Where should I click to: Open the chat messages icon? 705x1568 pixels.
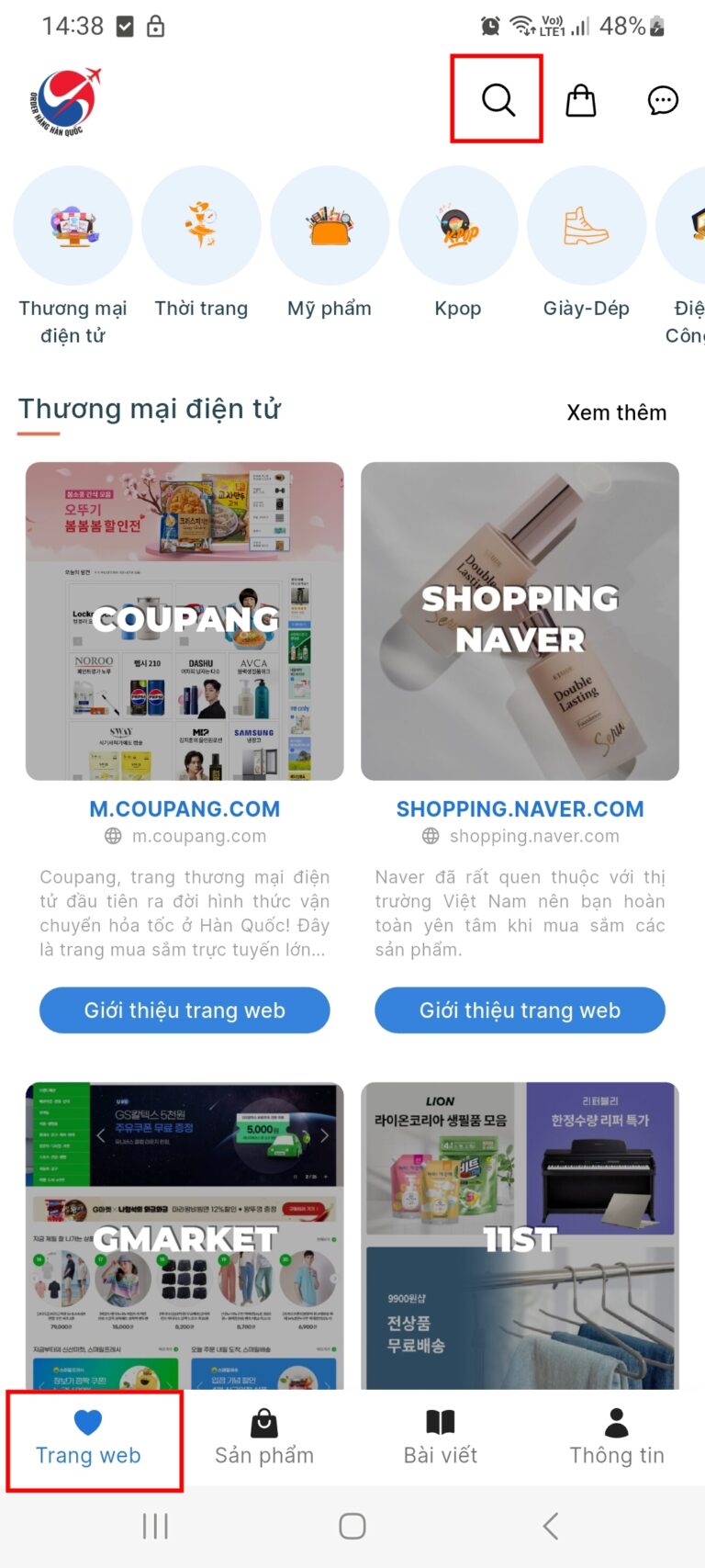coord(662,99)
